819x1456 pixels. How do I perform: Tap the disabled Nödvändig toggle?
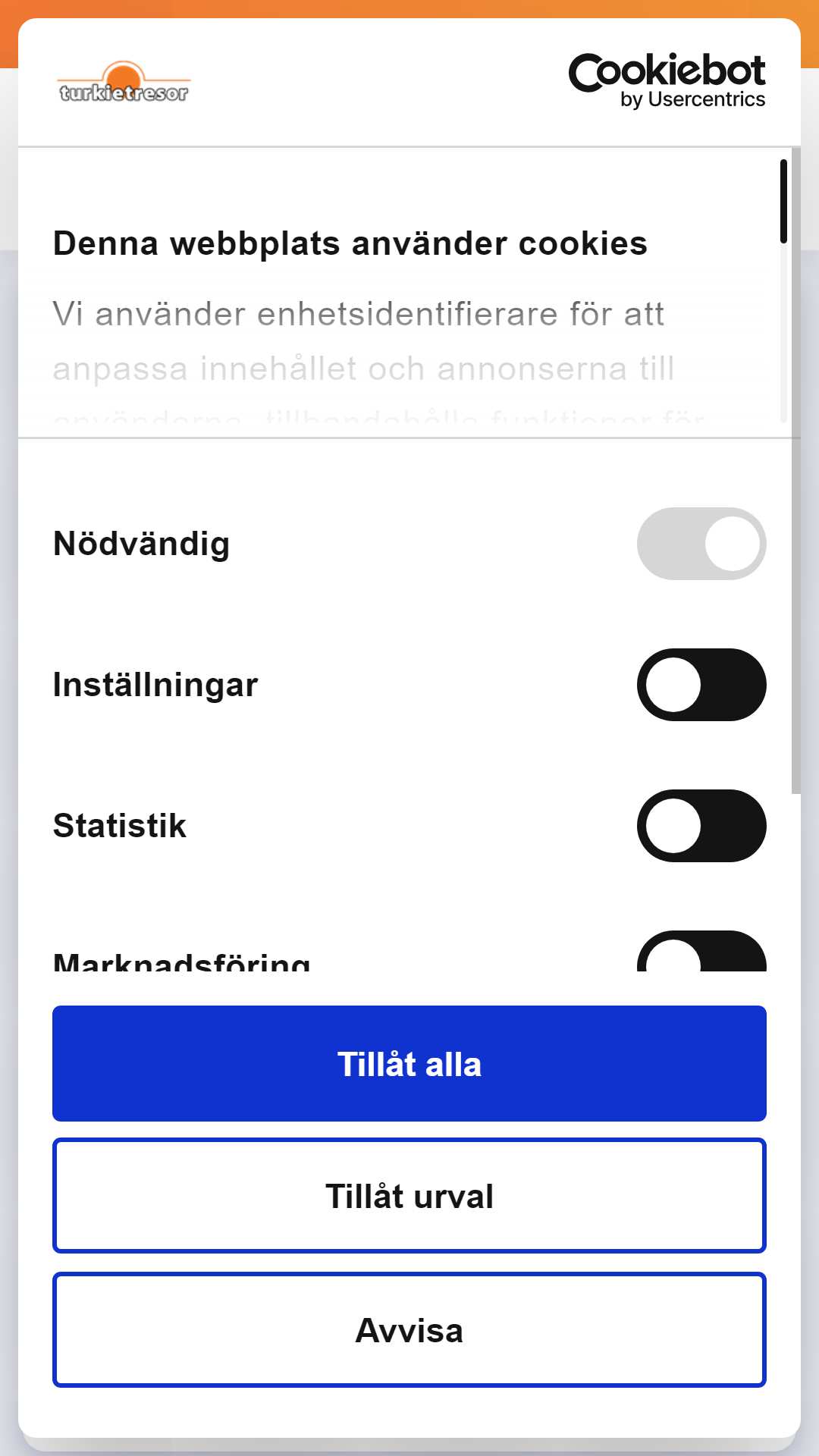point(701,544)
